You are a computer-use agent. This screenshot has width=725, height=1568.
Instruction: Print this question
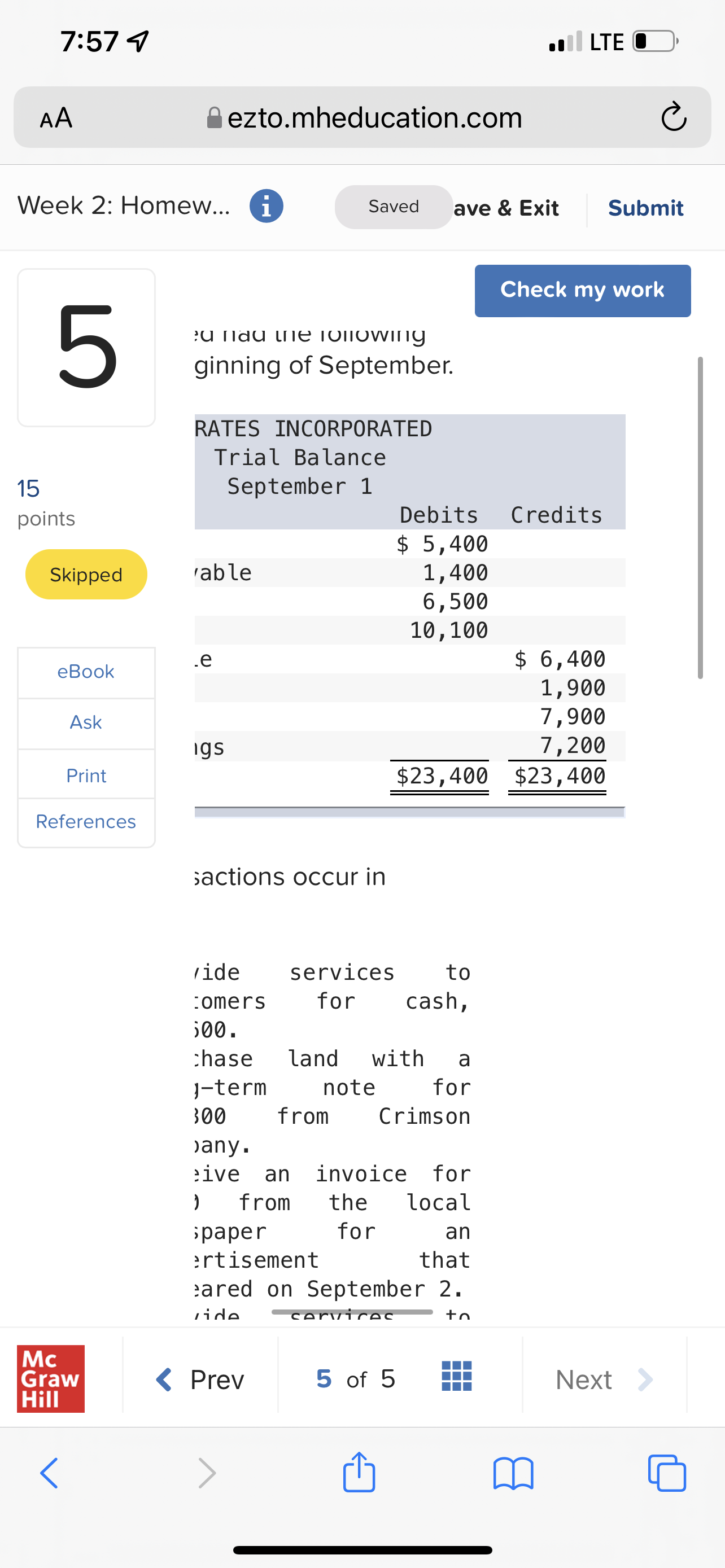[x=86, y=776]
